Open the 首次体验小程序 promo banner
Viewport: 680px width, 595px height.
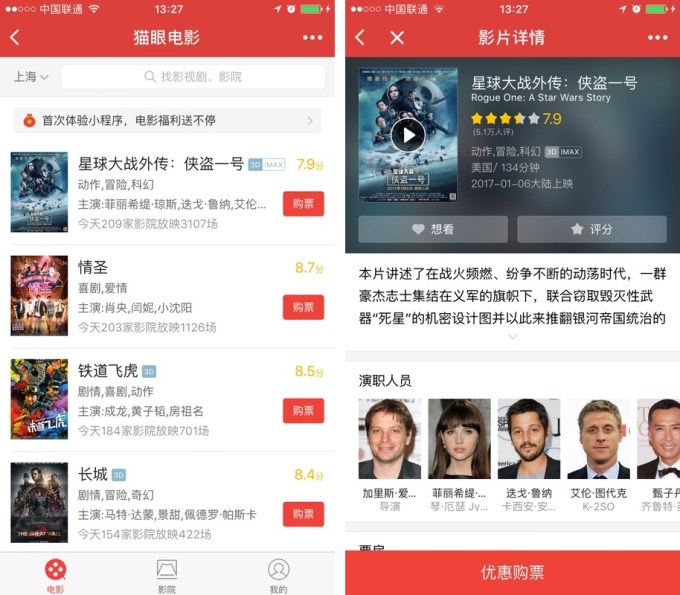(167, 121)
